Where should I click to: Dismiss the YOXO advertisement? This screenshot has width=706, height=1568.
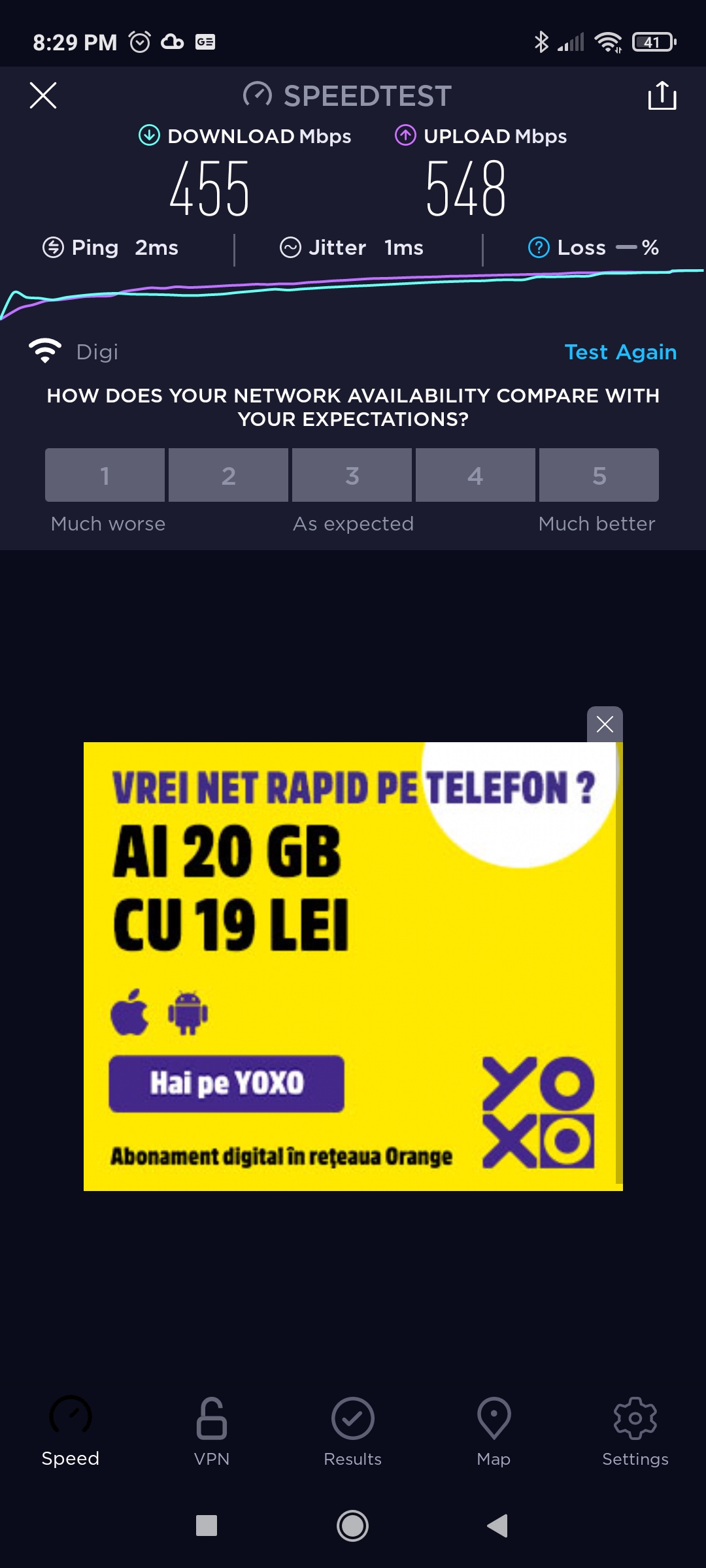[x=605, y=724]
